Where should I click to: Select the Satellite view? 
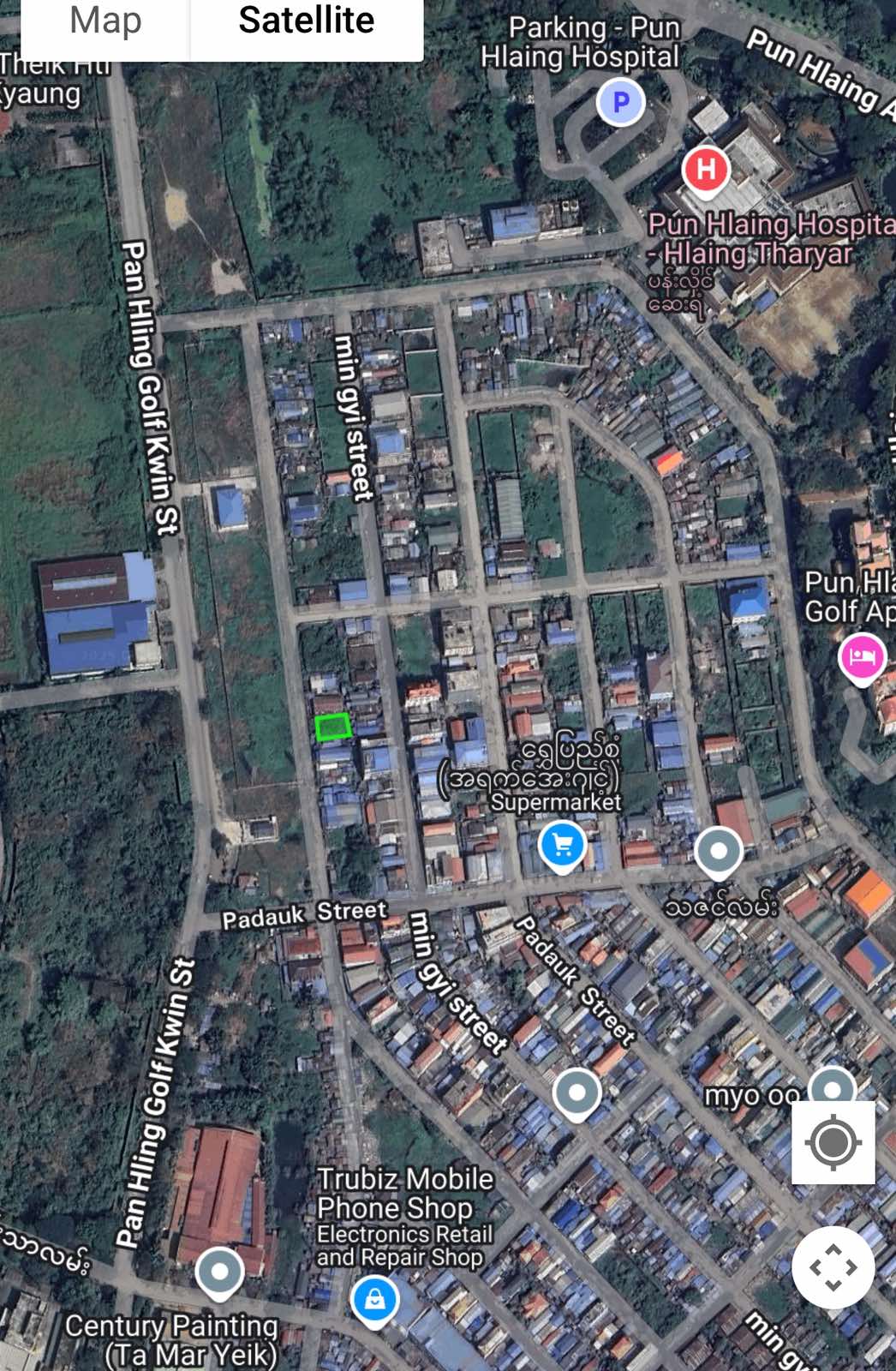(307, 22)
